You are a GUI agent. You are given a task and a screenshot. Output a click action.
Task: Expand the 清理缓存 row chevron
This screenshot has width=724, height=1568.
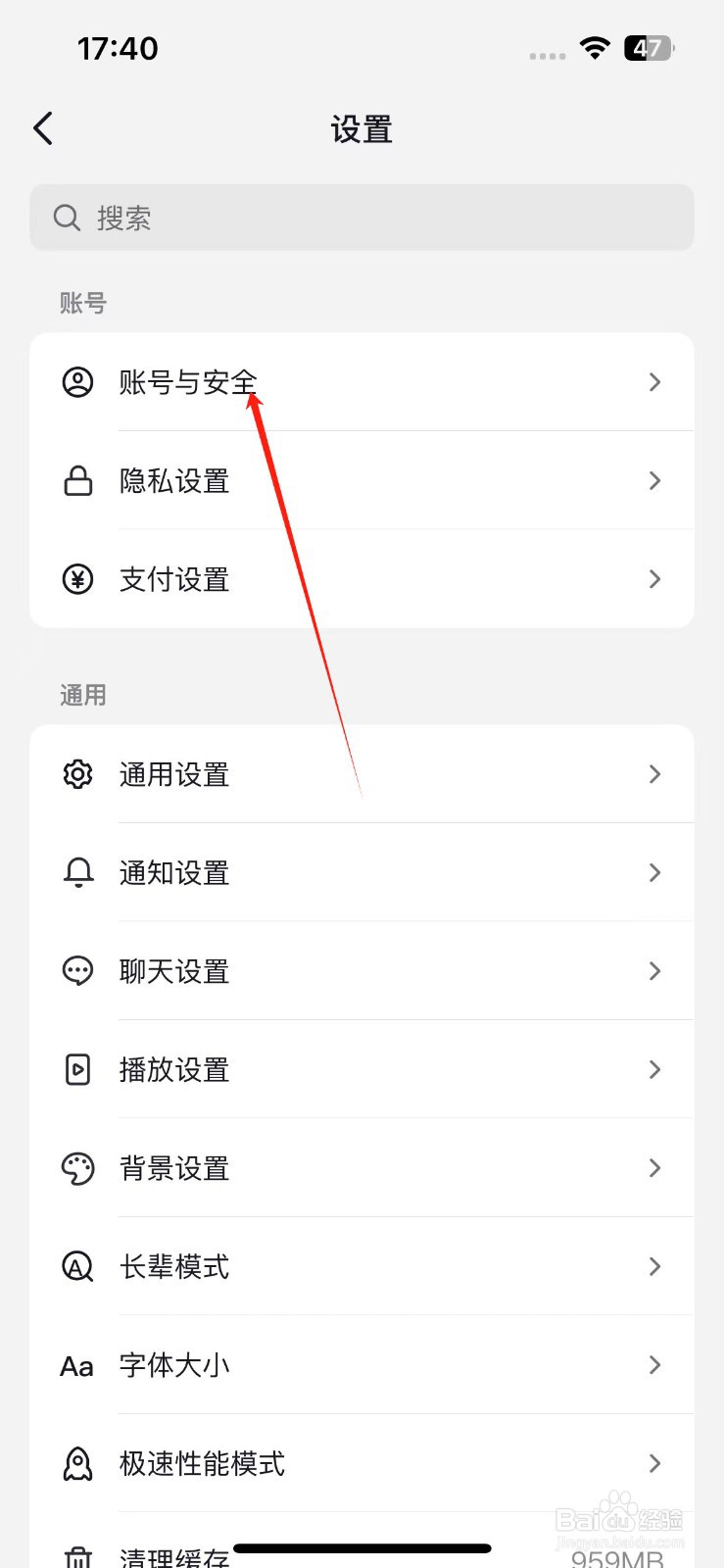tap(654, 1558)
